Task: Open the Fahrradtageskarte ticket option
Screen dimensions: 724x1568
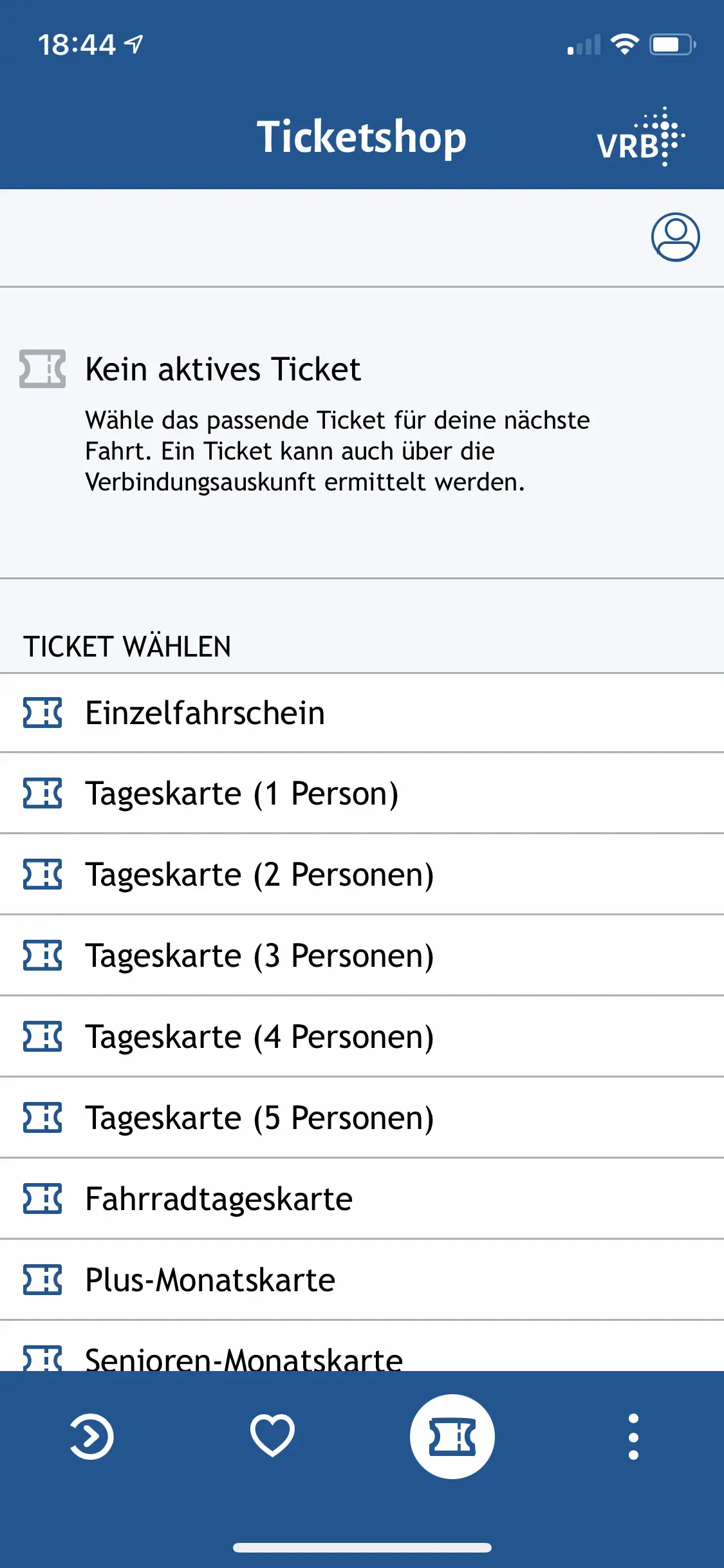Action: coord(219,1198)
